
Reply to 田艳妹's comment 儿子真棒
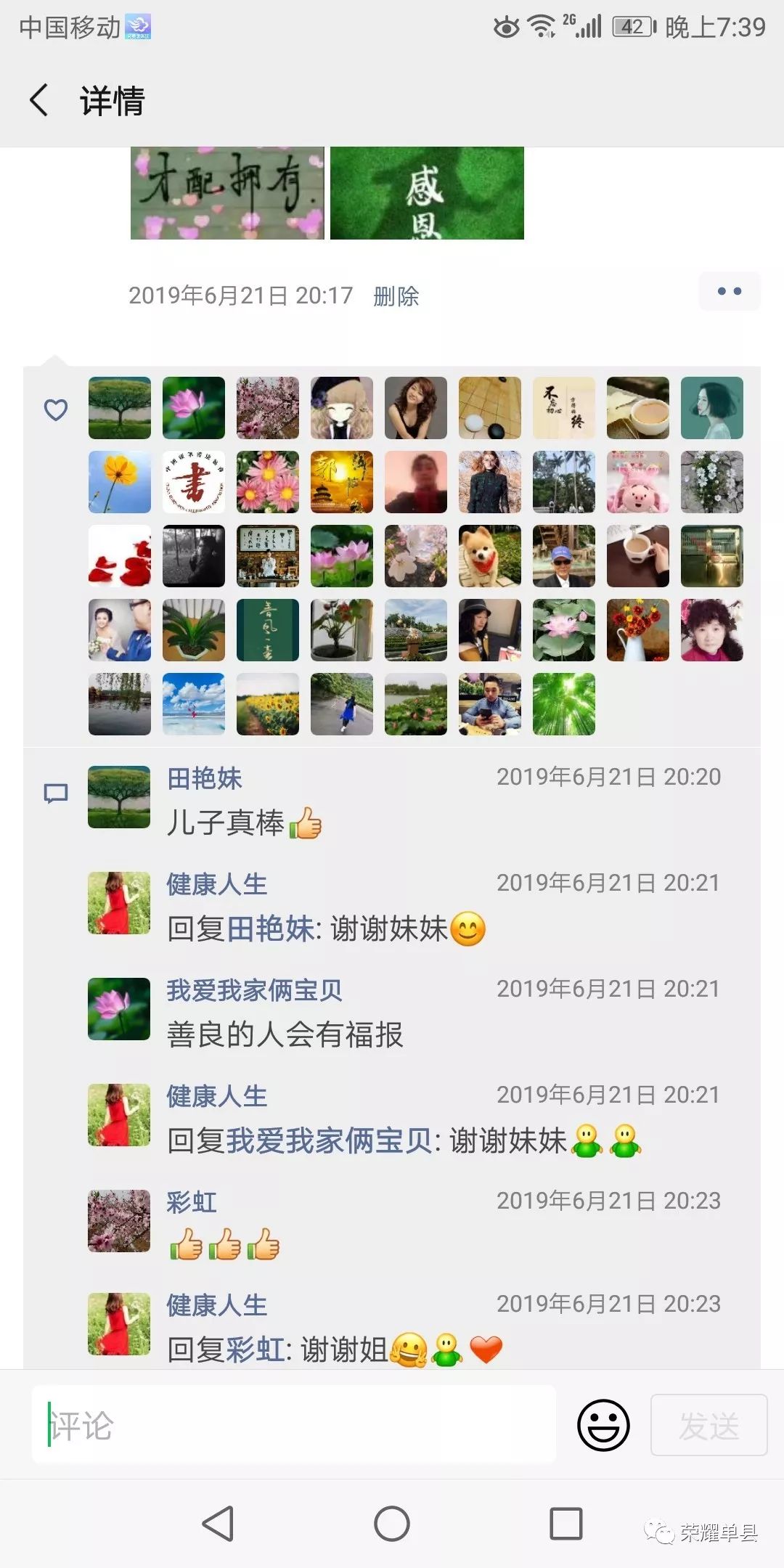click(225, 823)
